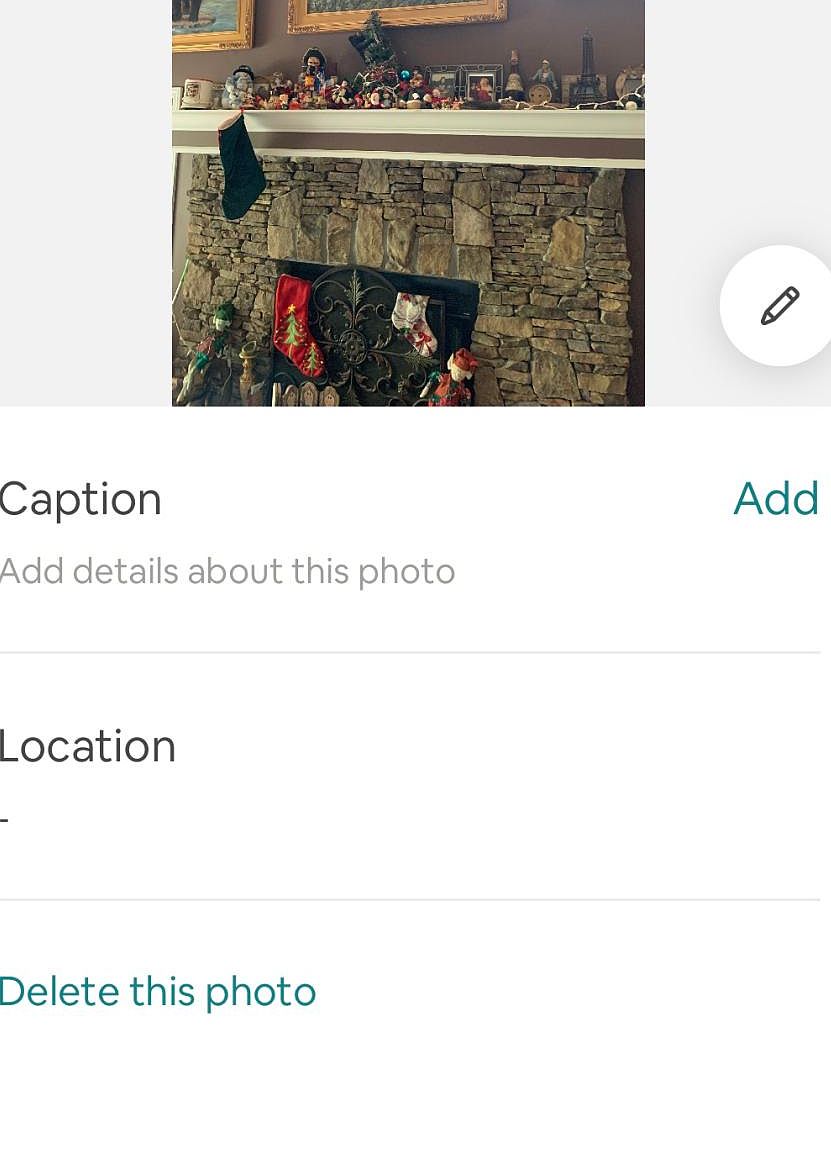Delete this photo
Image resolution: width=831 pixels, height=1152 pixels.
(x=158, y=991)
